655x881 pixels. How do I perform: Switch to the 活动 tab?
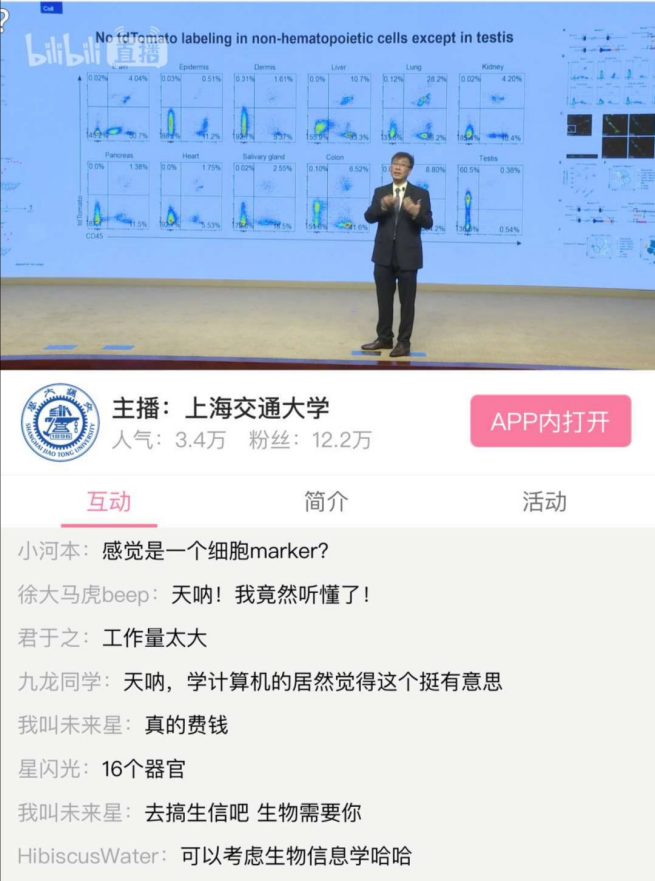(544, 501)
